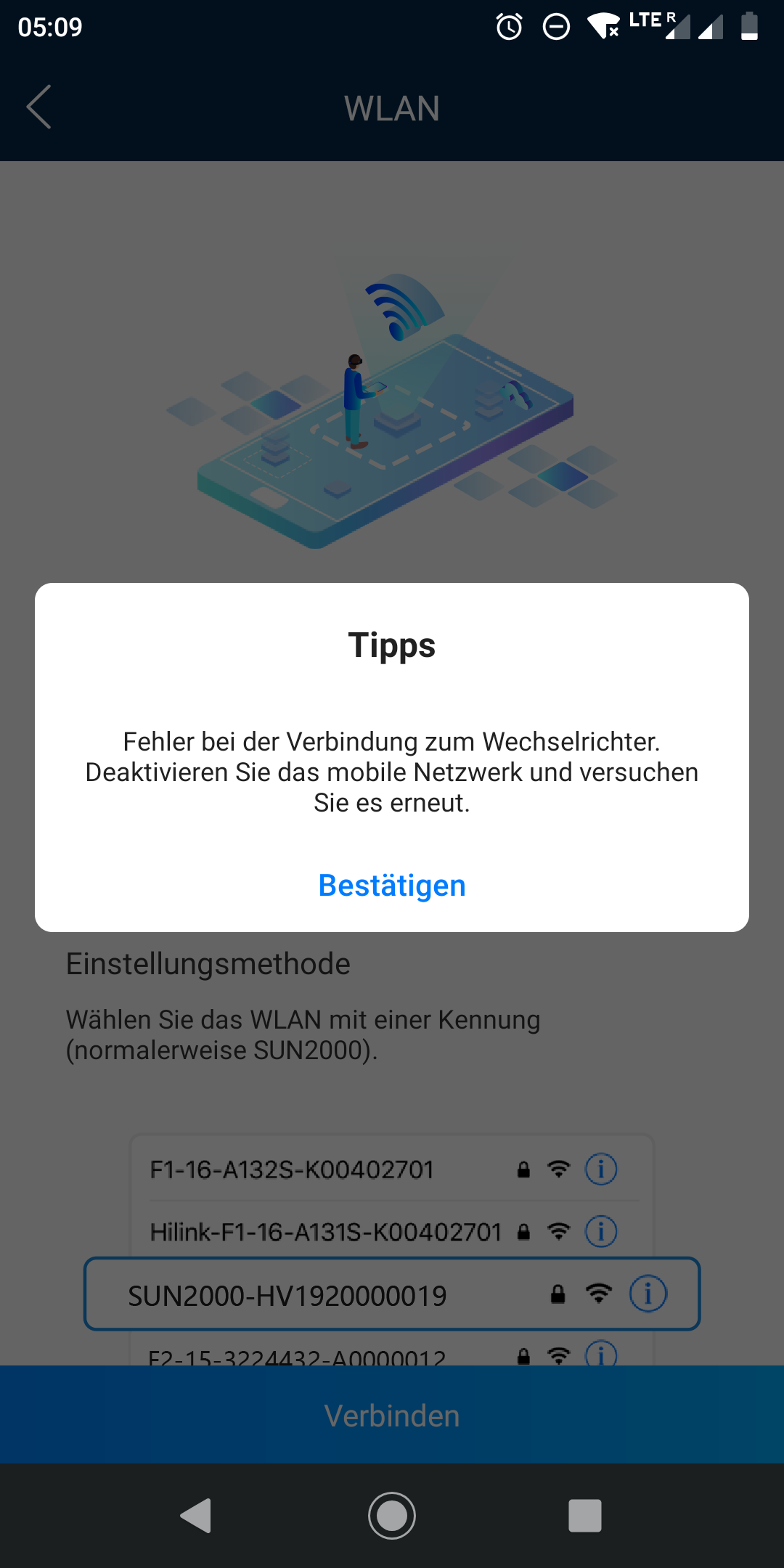View info for F1-16-A132S-K00402701
This screenshot has height=1568, width=784.
[x=601, y=1169]
